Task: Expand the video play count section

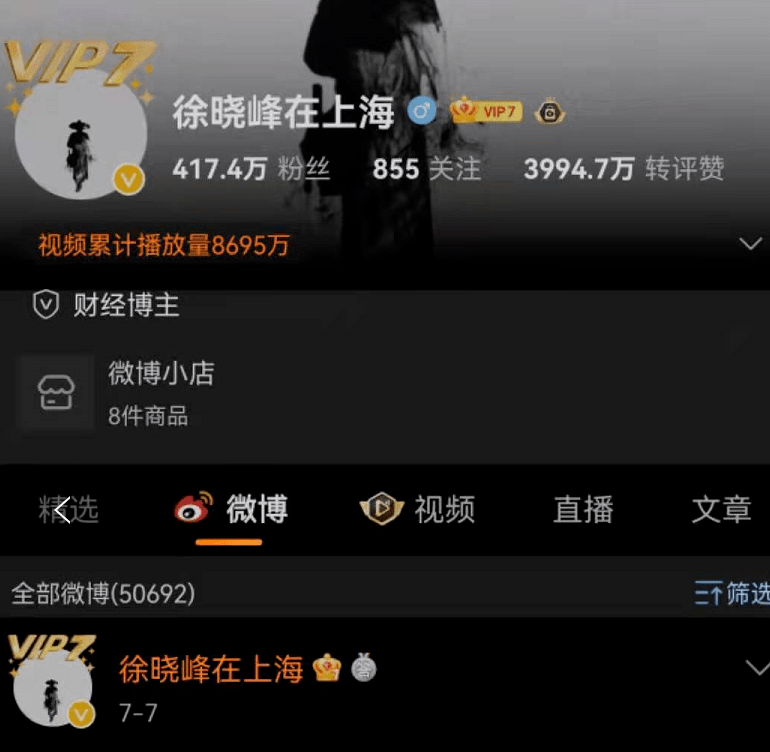Action: 750,244
